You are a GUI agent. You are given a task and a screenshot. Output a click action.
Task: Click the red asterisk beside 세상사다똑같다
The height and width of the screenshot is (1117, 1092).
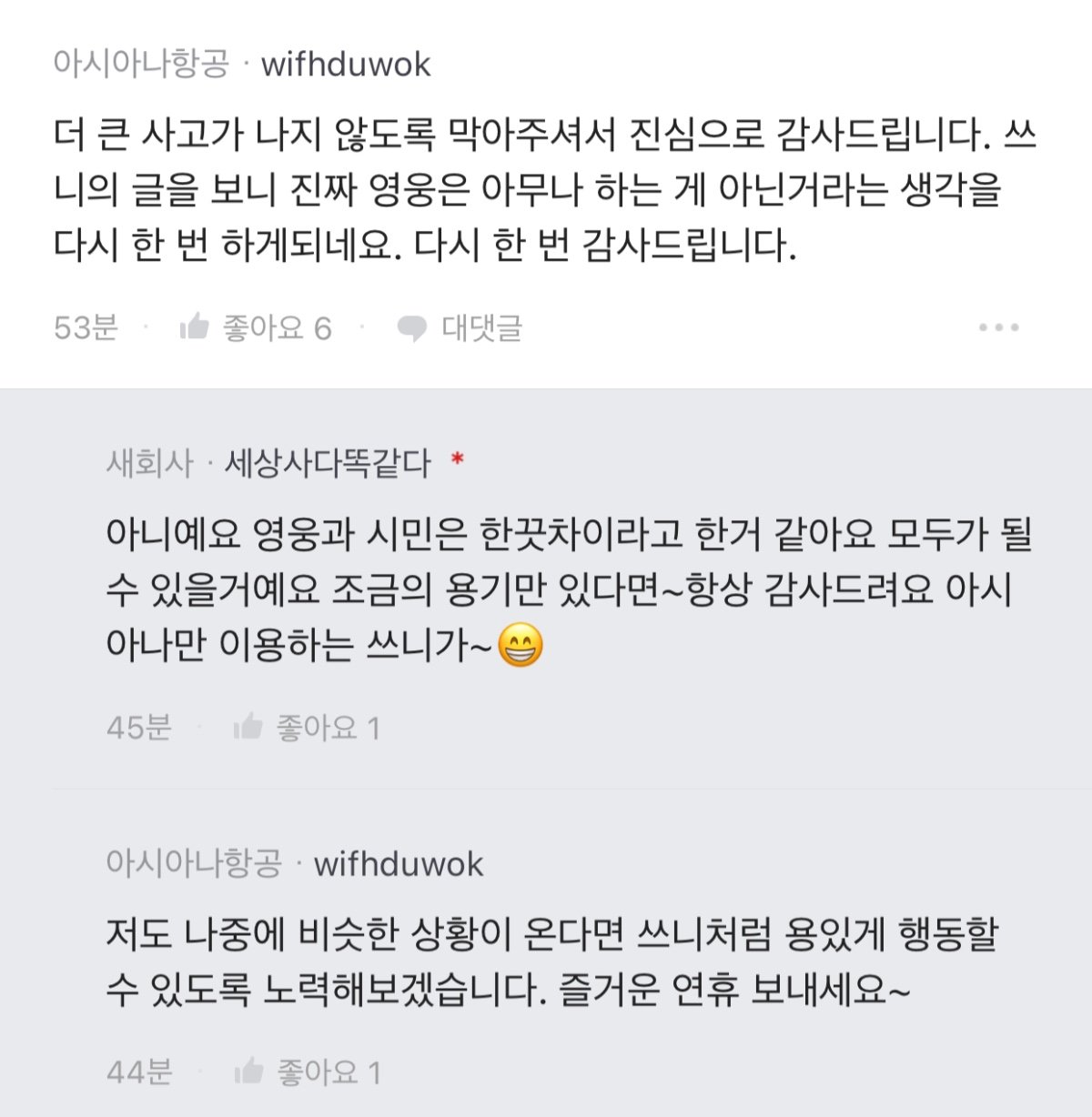(x=455, y=461)
